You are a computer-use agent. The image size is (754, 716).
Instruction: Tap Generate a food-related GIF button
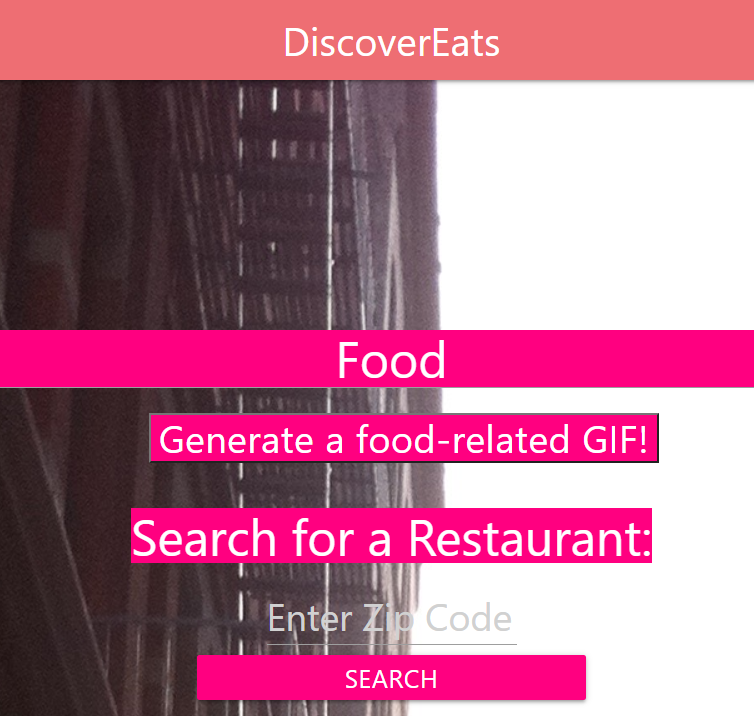404,439
